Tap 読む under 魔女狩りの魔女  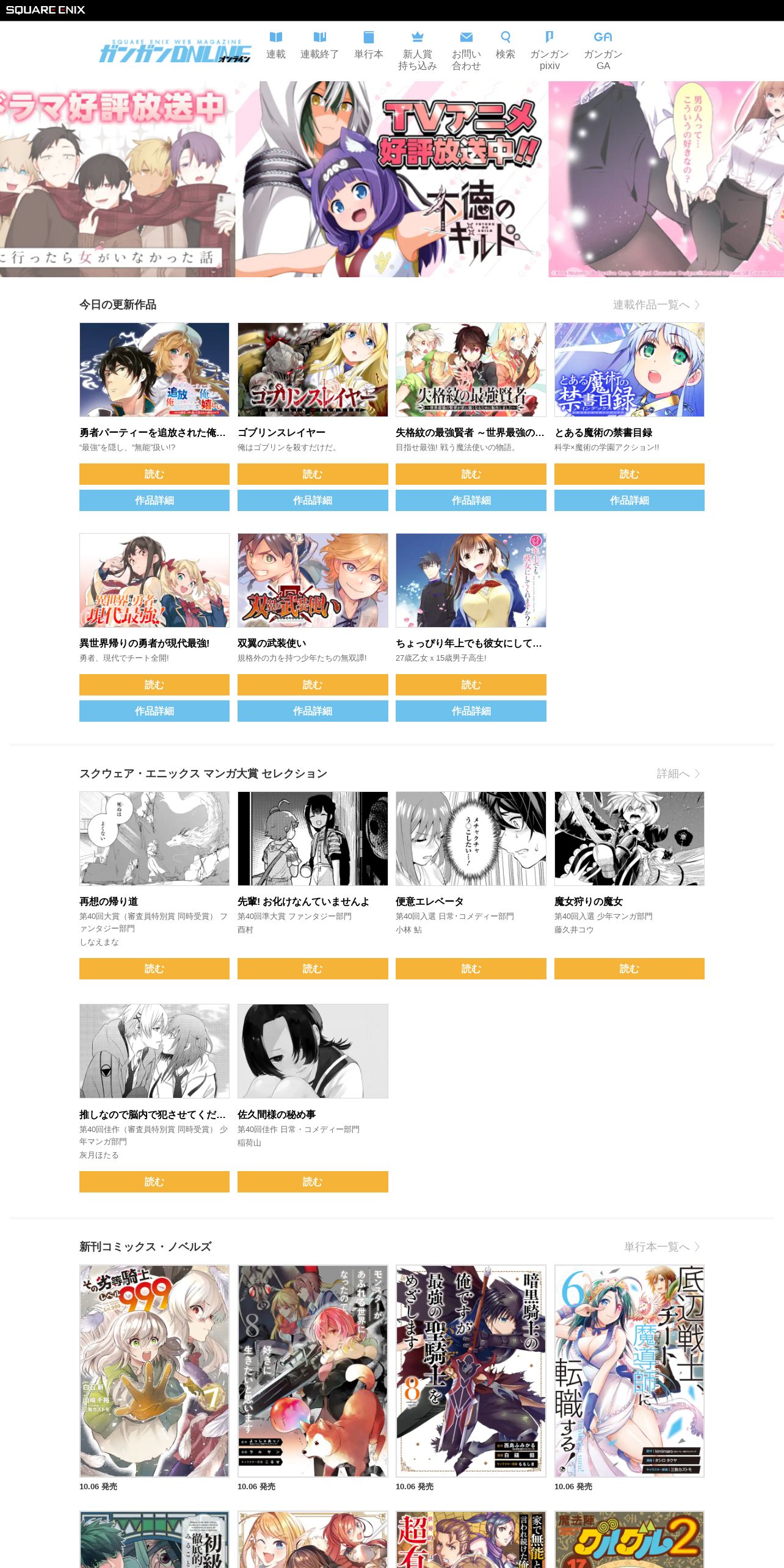coord(630,968)
